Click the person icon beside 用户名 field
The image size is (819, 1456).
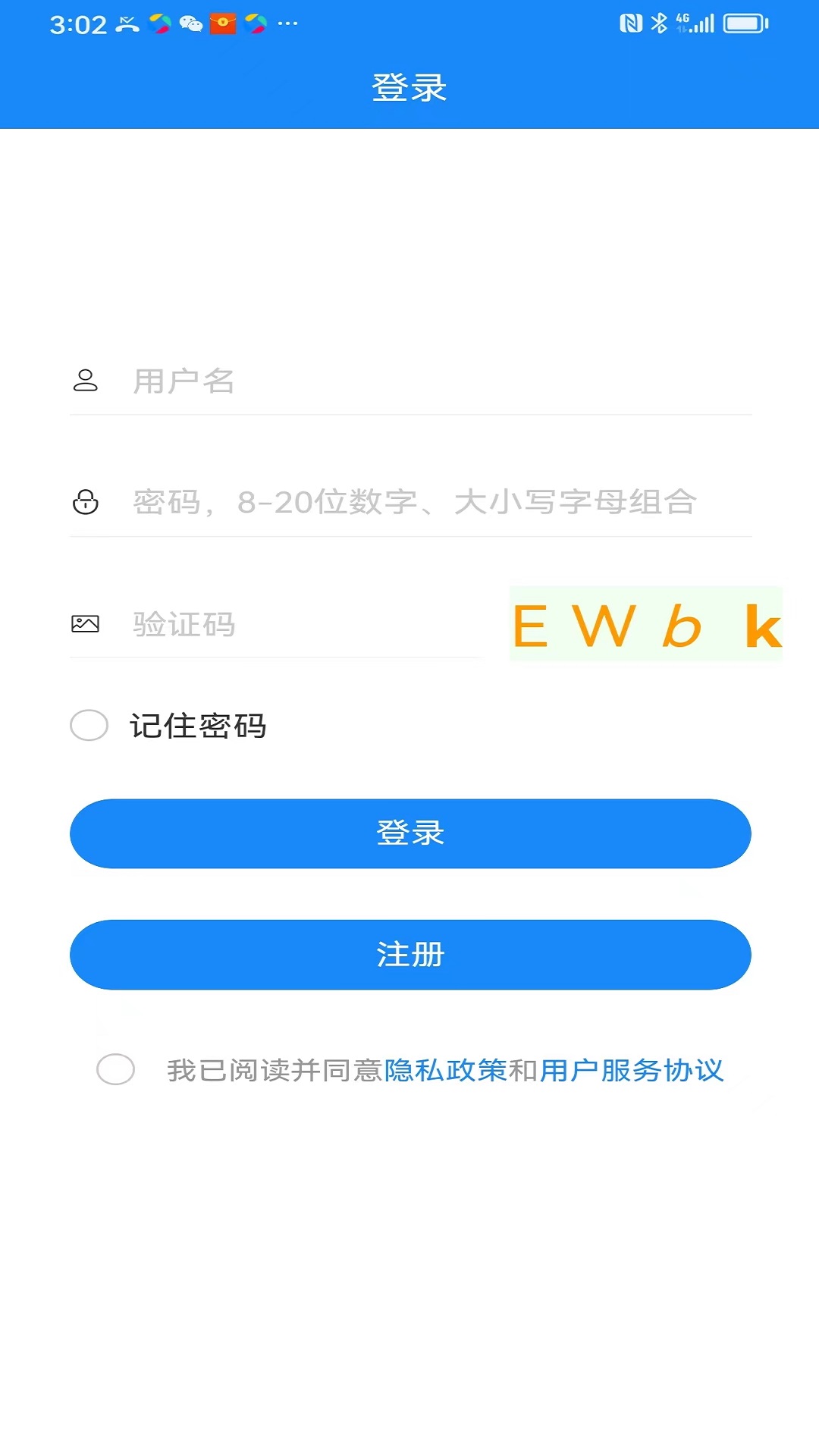pos(86,381)
